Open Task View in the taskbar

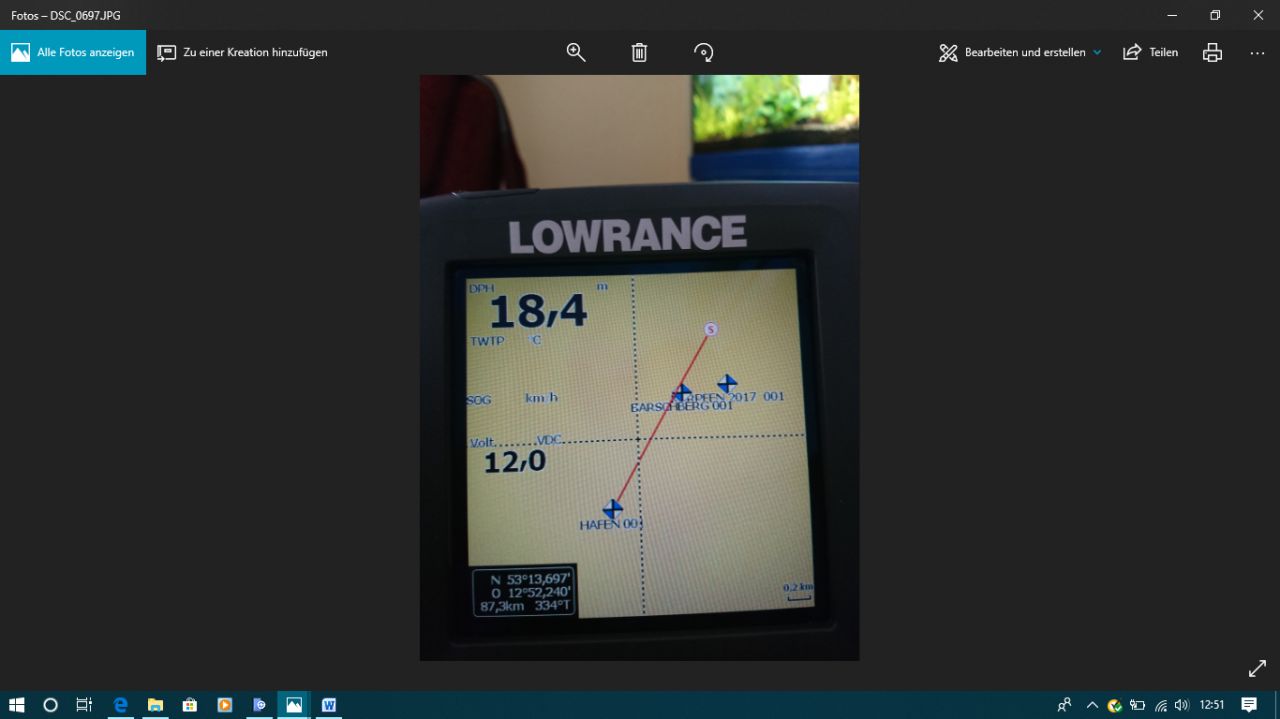pyautogui.click(x=84, y=705)
